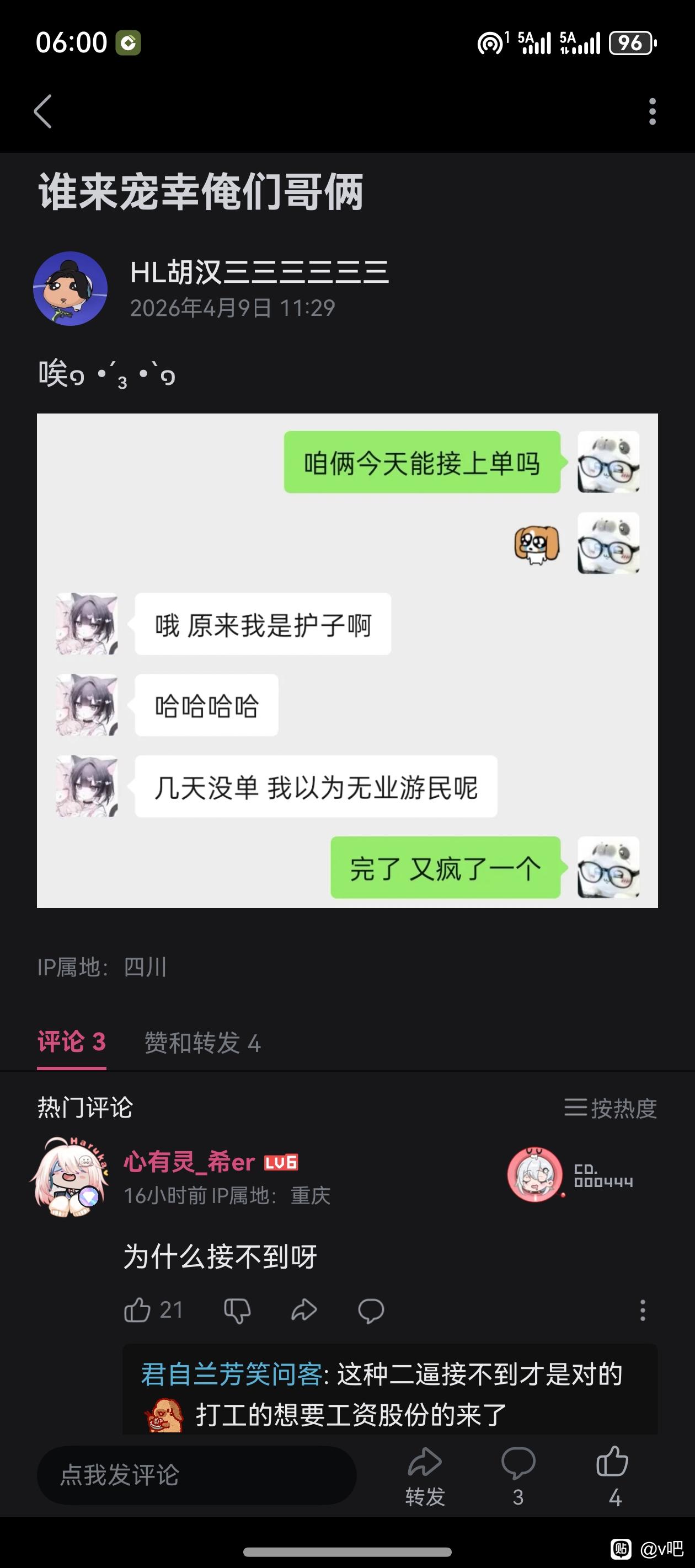Open 君自兰芳笑问客's profile link in the reply
Viewport: 695px width, 1568px height.
[232, 1374]
